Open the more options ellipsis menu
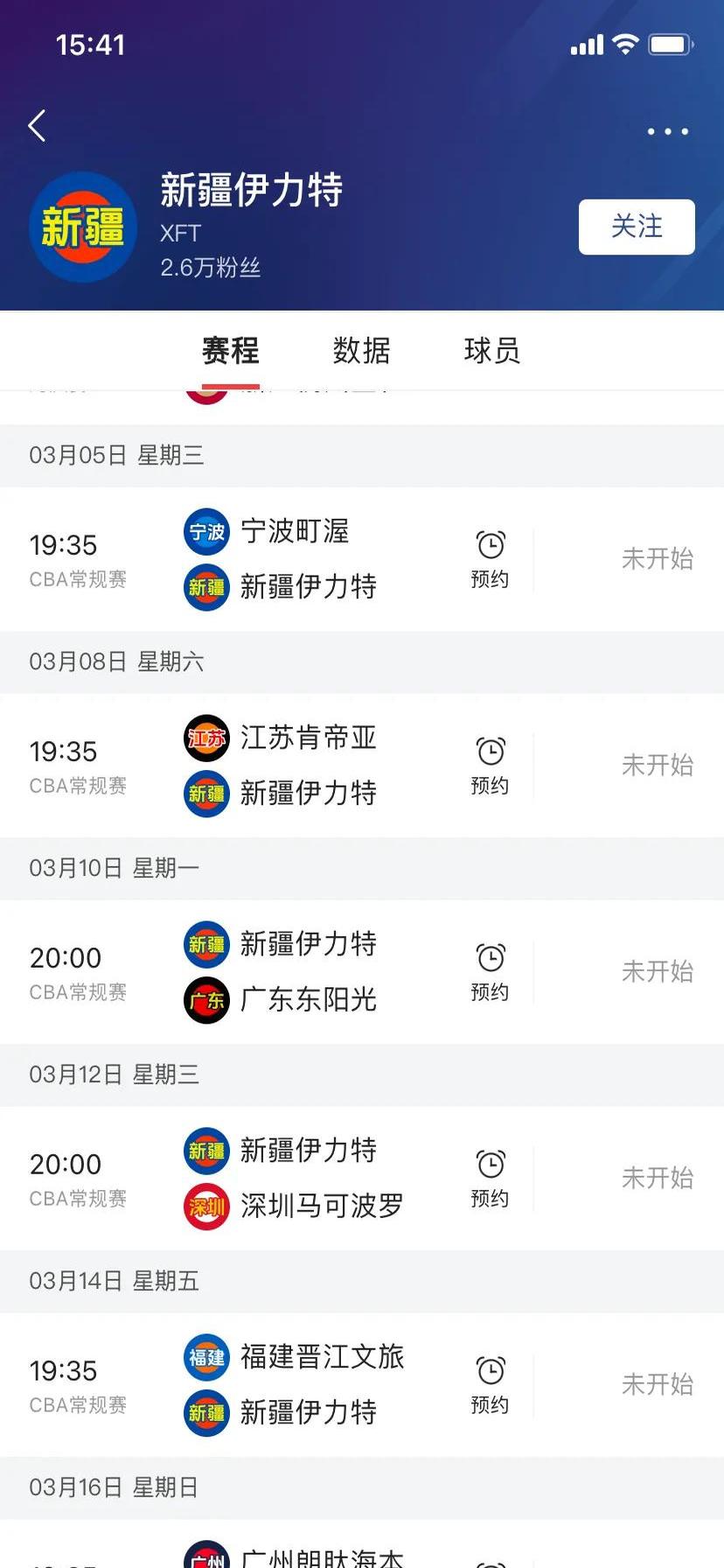This screenshot has width=724, height=1568. pyautogui.click(x=667, y=130)
